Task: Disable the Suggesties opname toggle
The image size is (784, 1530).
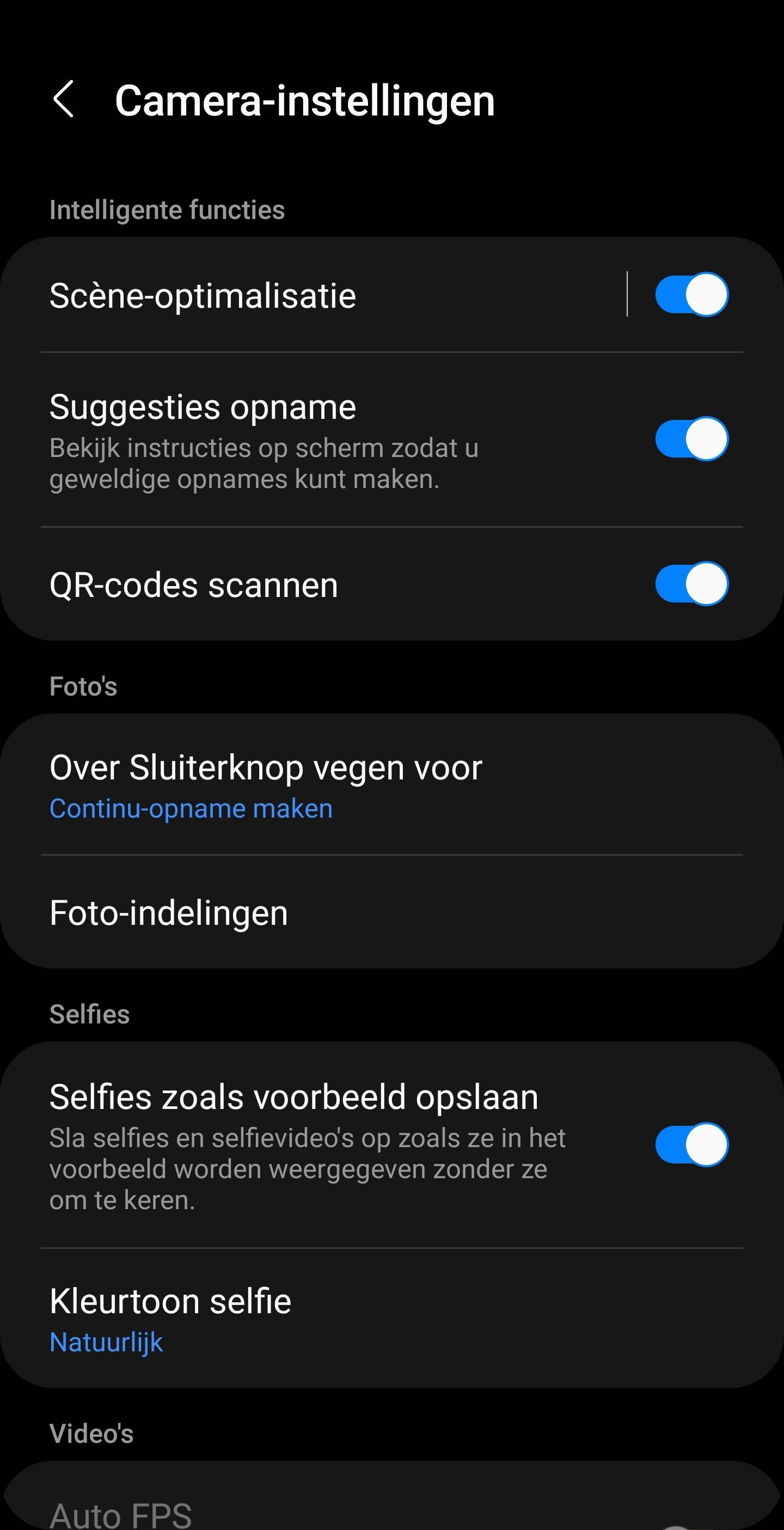Action: click(x=691, y=439)
